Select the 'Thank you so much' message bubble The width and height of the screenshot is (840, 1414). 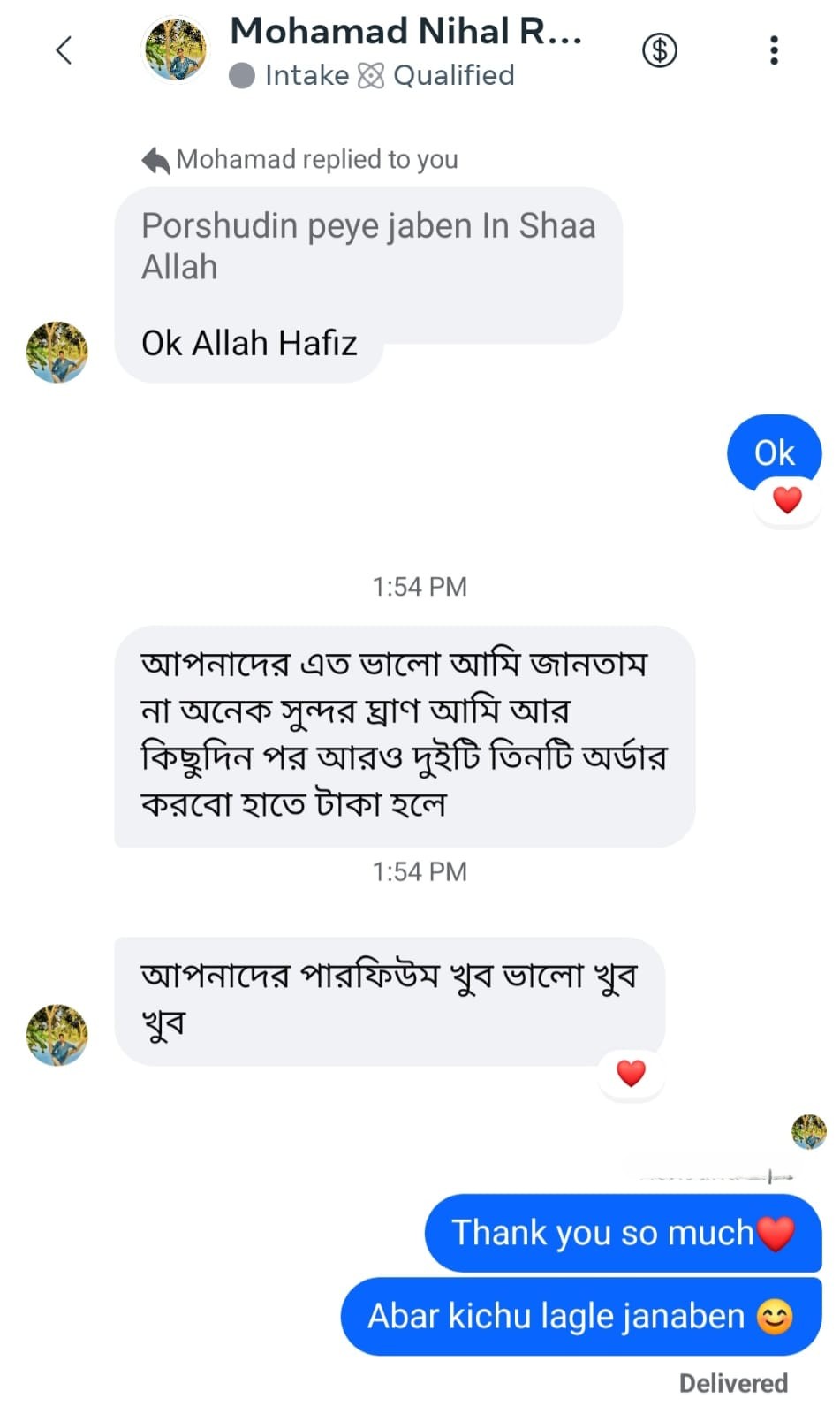(623, 1232)
